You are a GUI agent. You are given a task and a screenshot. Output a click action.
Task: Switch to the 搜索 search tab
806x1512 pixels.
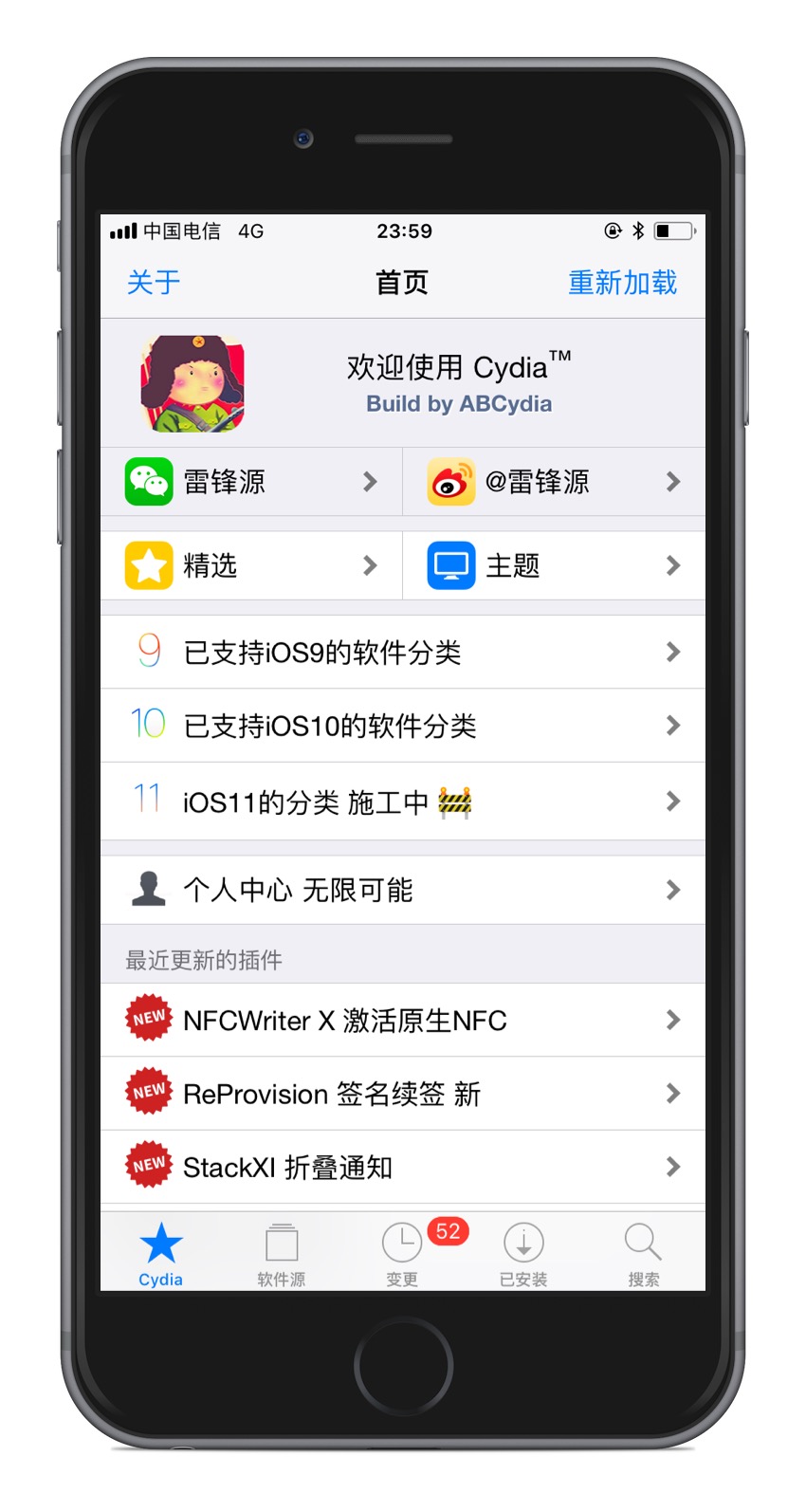pyautogui.click(x=643, y=1254)
